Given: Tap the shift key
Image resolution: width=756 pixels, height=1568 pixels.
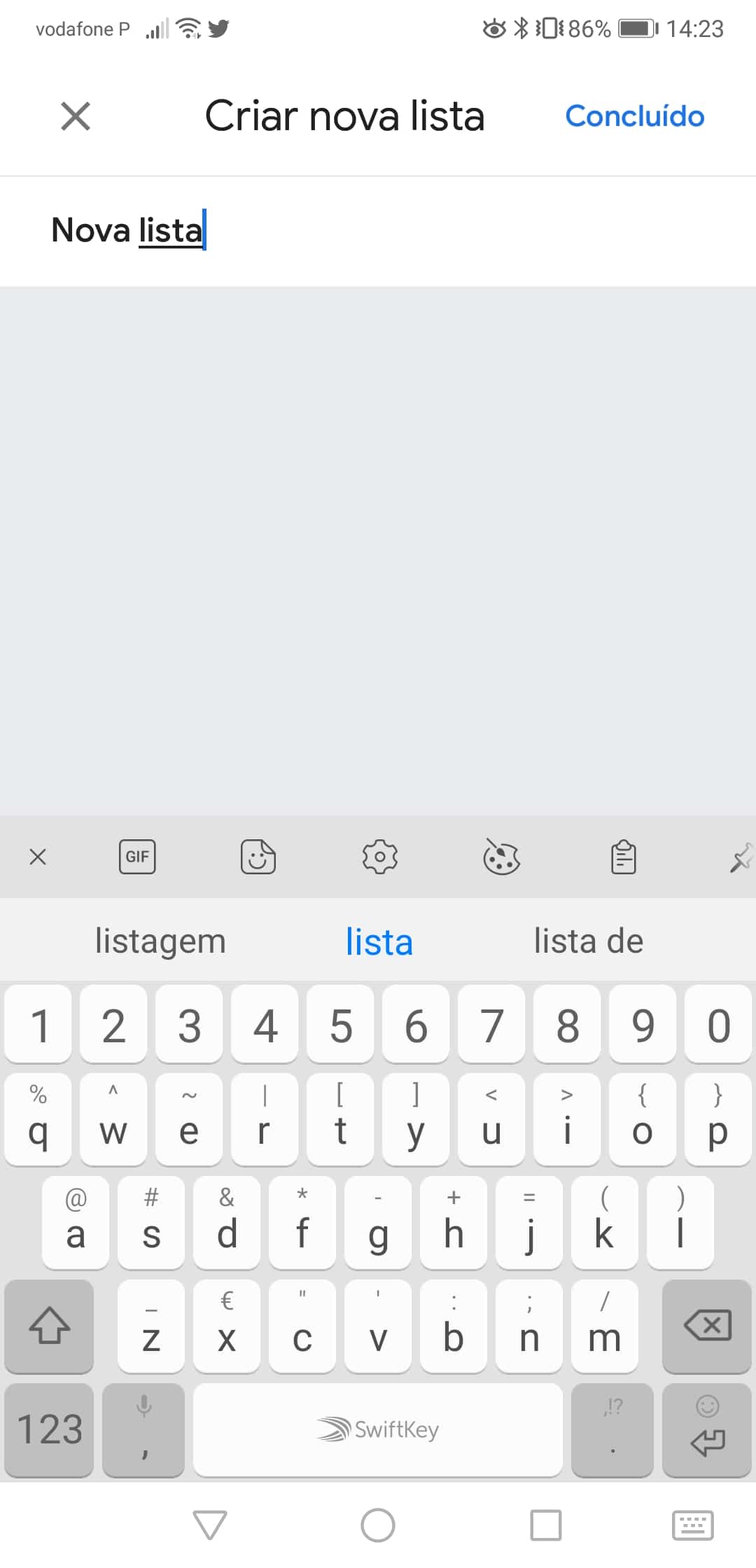Looking at the screenshot, I should pos(49,1326).
